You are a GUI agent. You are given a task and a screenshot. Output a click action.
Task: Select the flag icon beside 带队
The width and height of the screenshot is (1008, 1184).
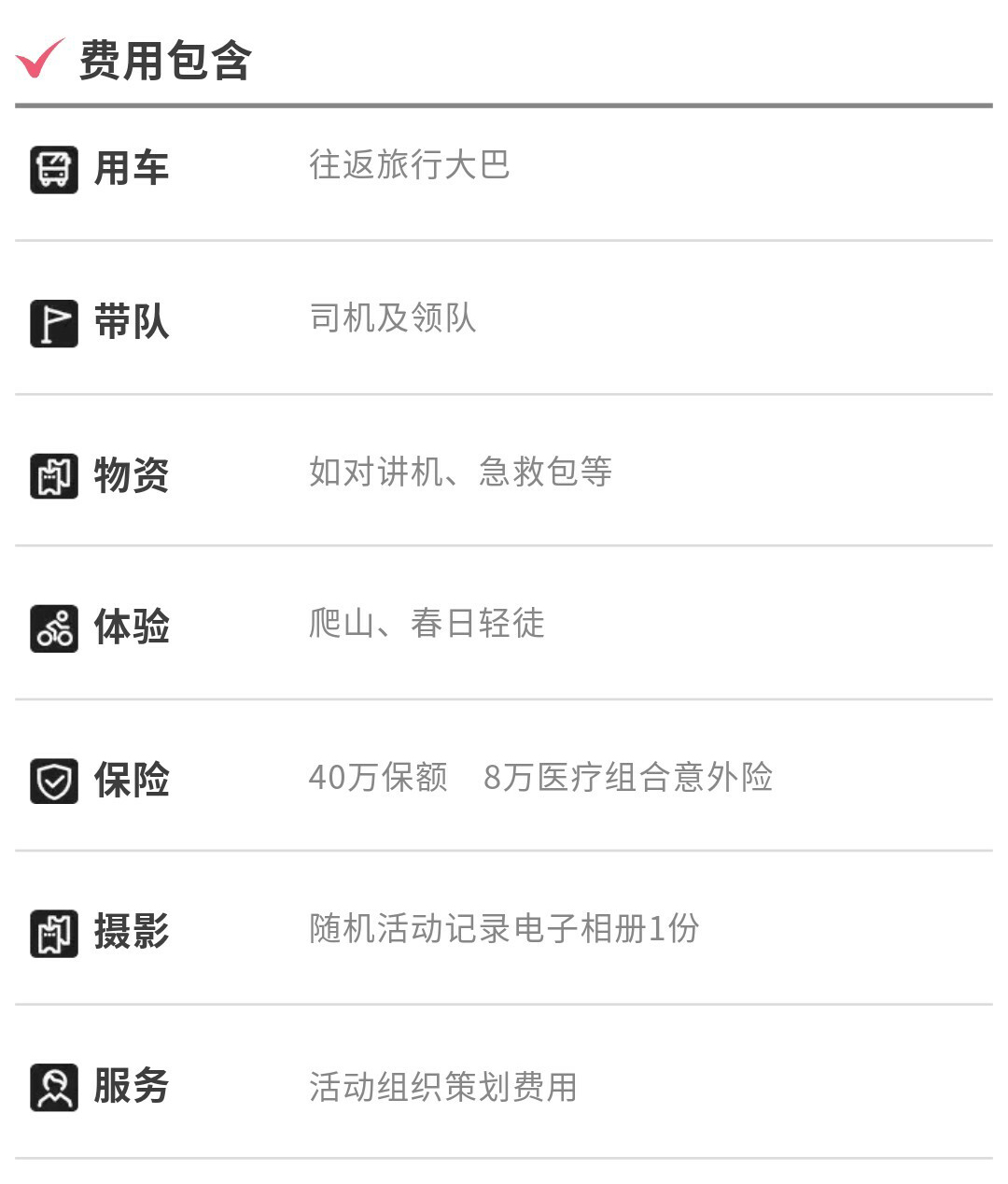[55, 321]
